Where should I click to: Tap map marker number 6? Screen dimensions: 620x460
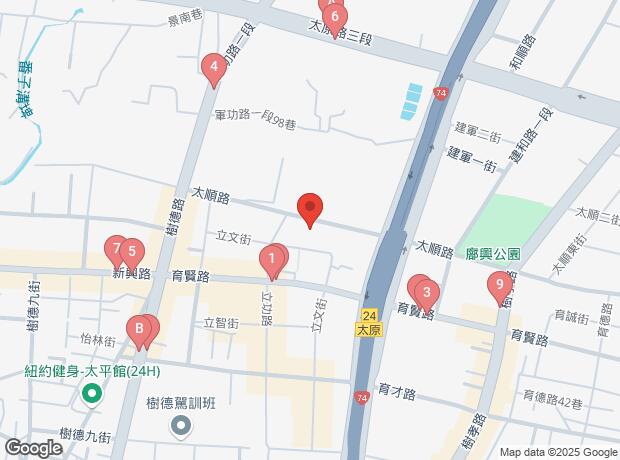335,15
